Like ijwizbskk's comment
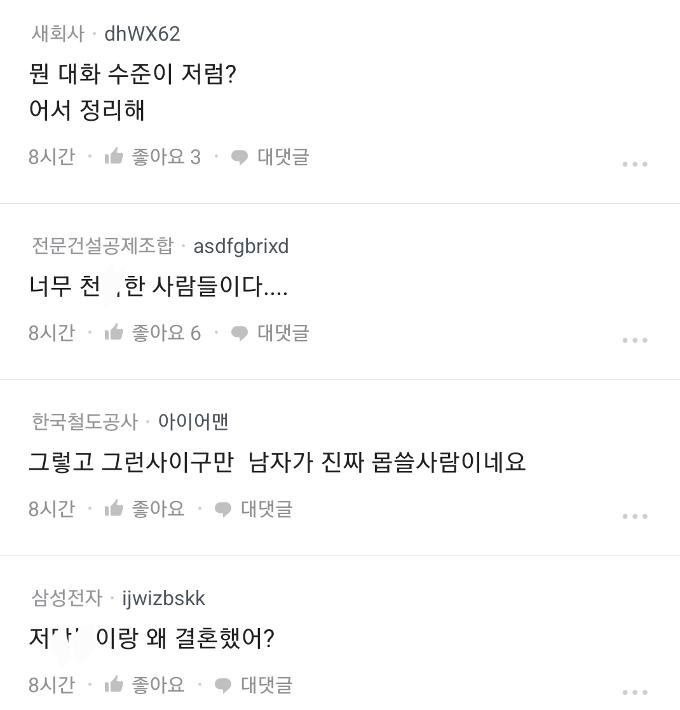The height and width of the screenshot is (710, 680). [x=144, y=685]
